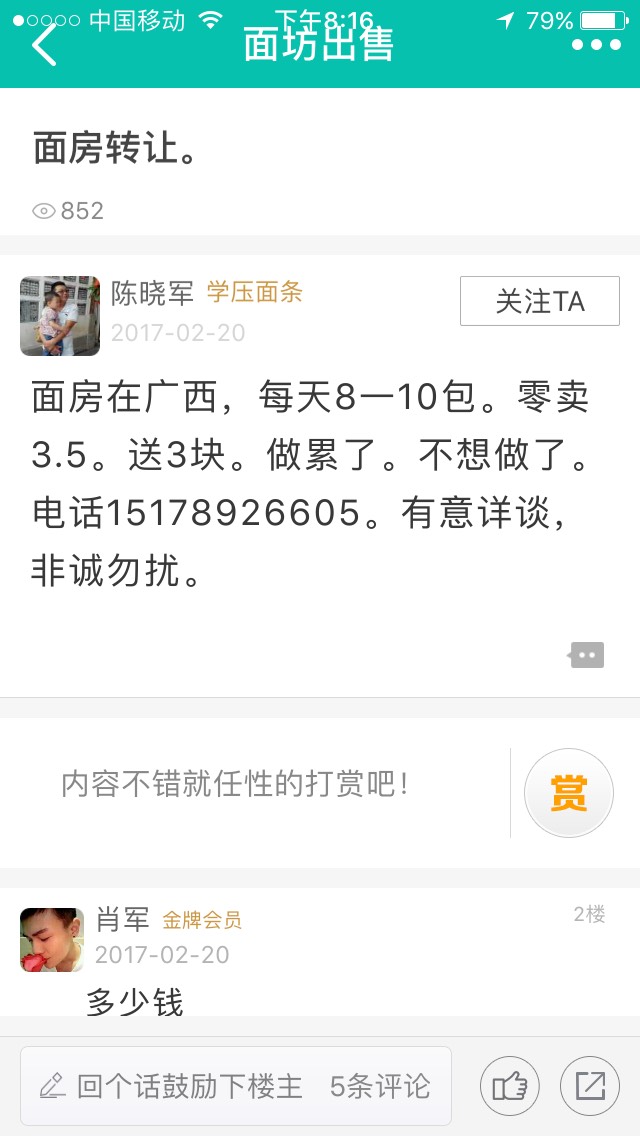Go back using the top-left arrow
Image resolution: width=640 pixels, height=1136 pixels.
44,45
